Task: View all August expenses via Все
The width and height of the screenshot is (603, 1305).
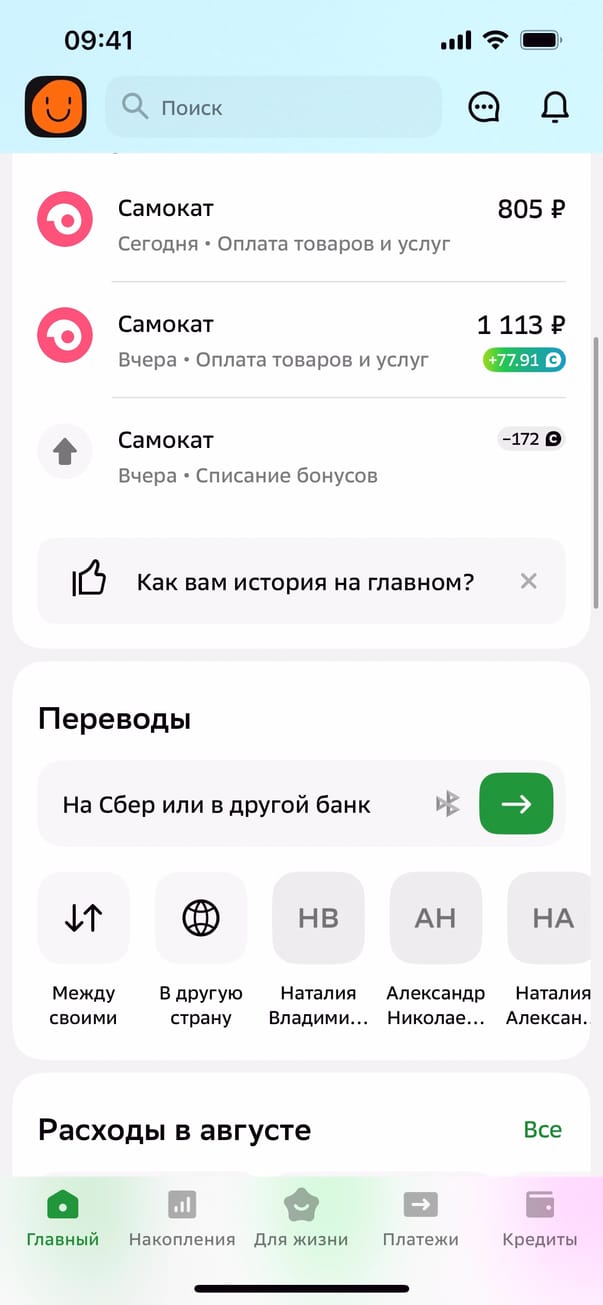Action: point(542,1130)
